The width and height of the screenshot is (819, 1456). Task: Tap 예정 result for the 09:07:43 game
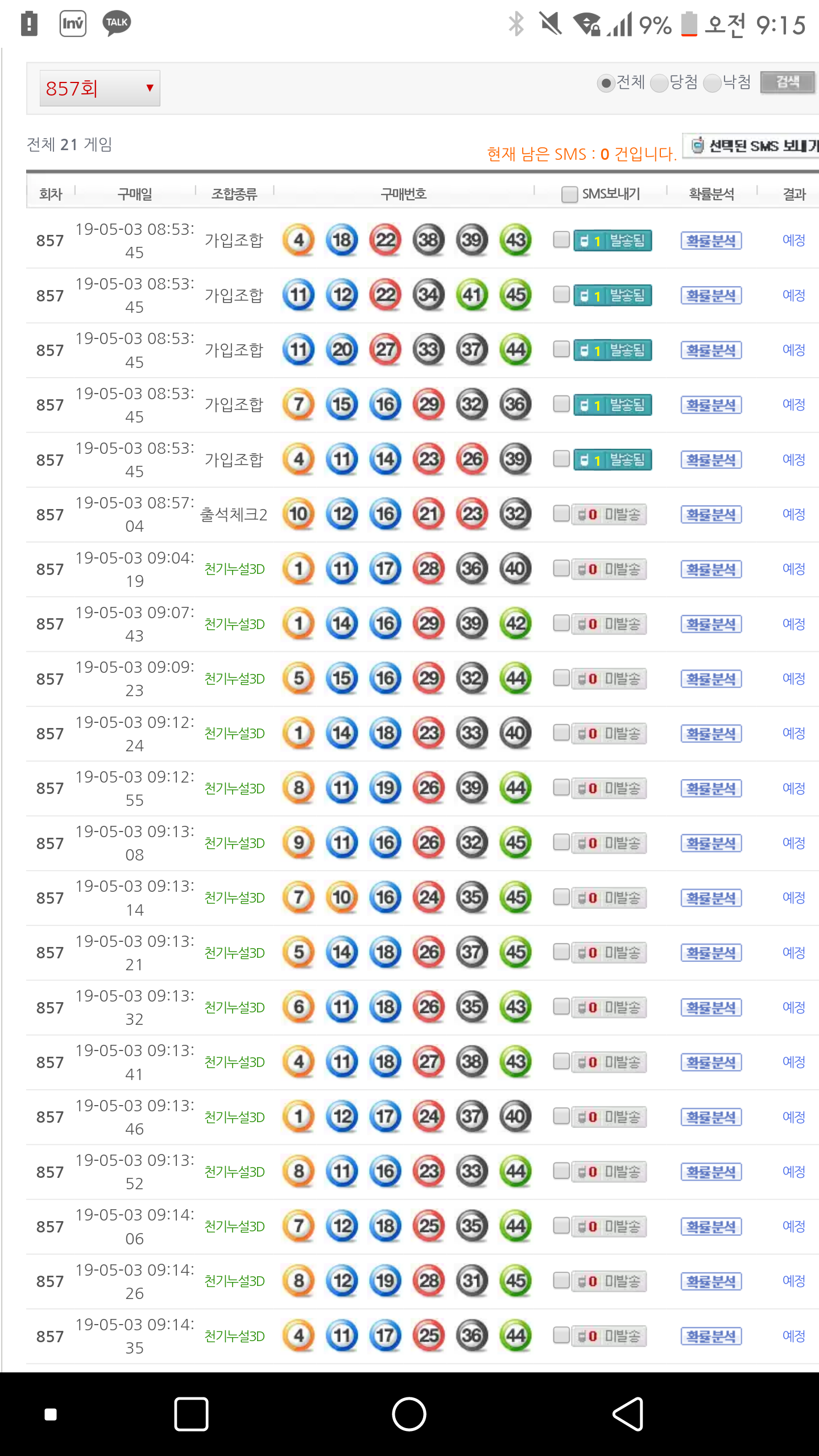coord(793,624)
